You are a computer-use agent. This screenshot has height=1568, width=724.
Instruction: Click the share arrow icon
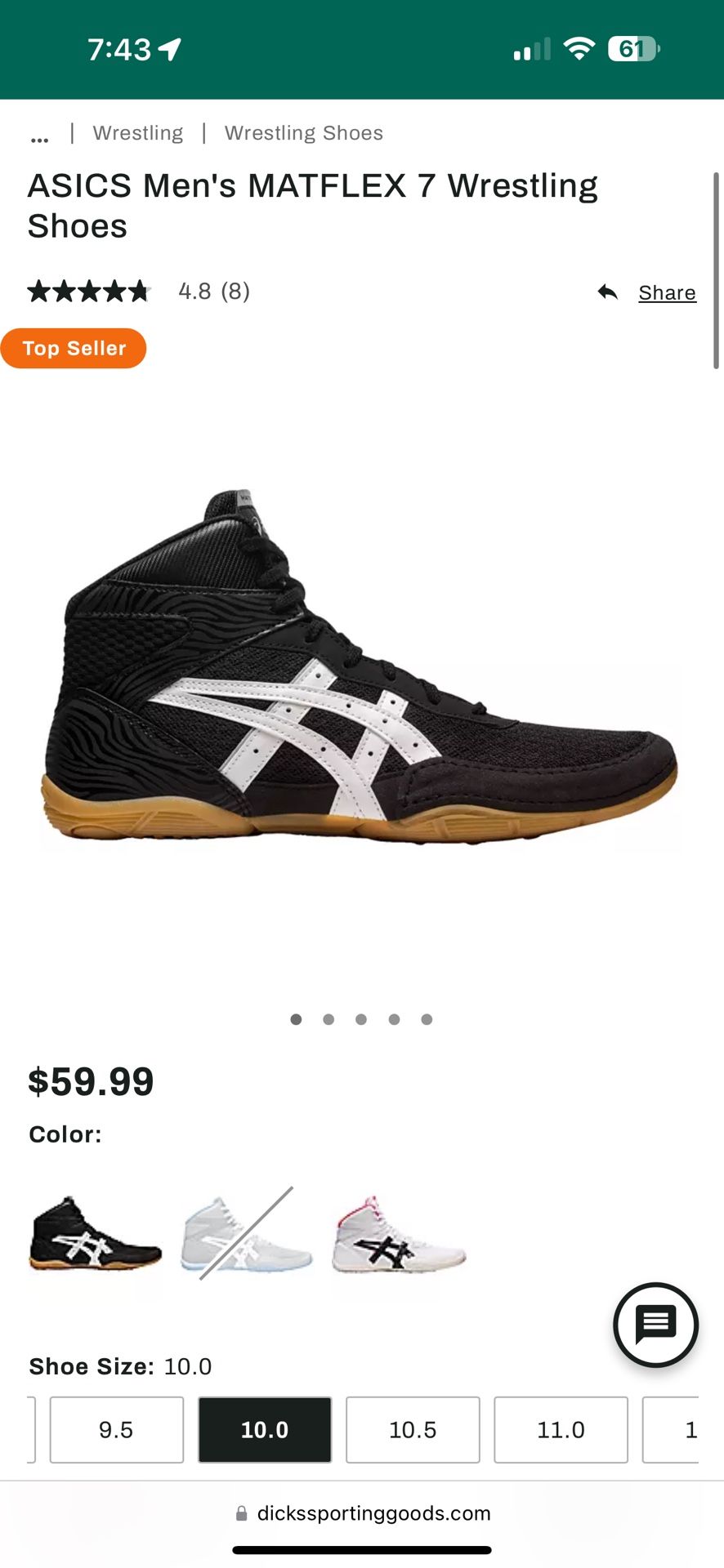click(x=609, y=292)
